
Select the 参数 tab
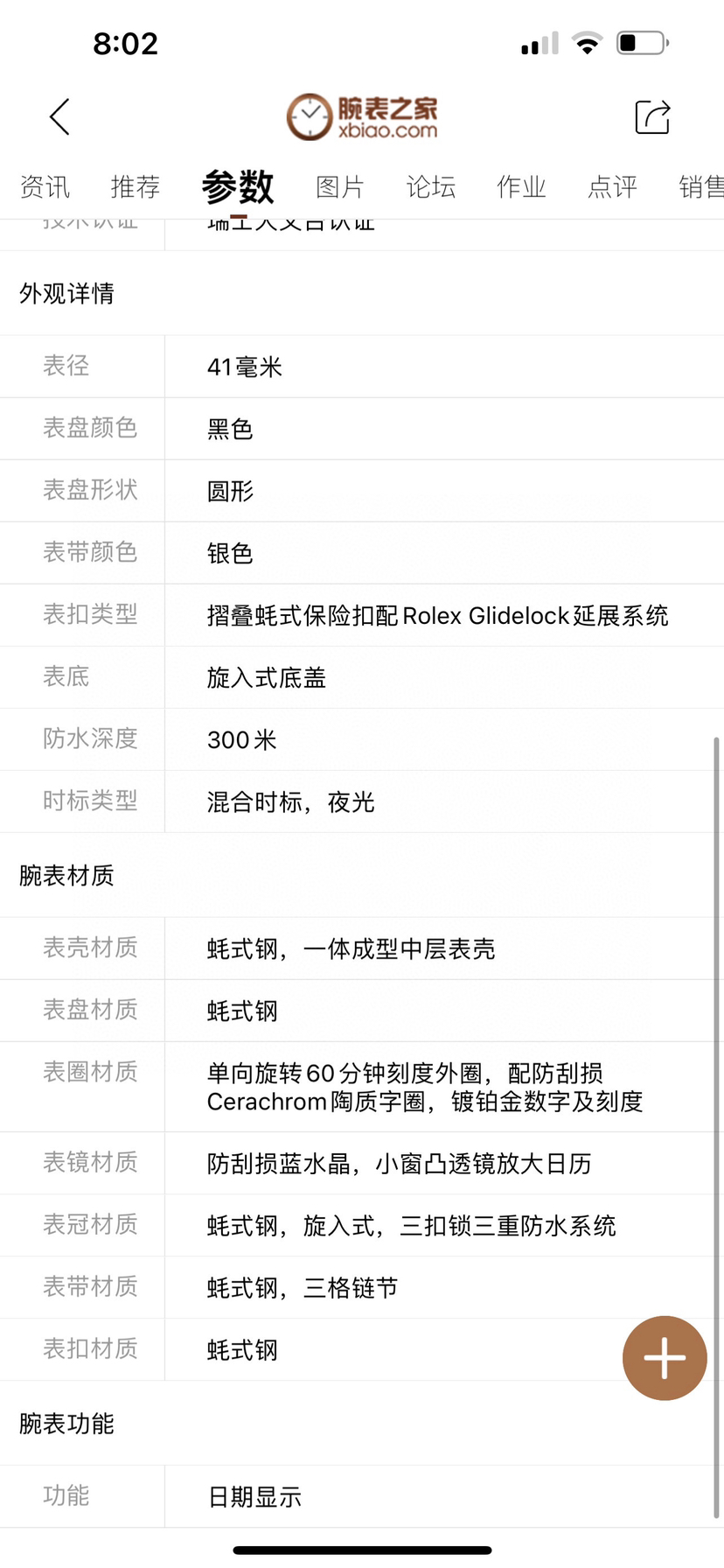click(x=238, y=187)
